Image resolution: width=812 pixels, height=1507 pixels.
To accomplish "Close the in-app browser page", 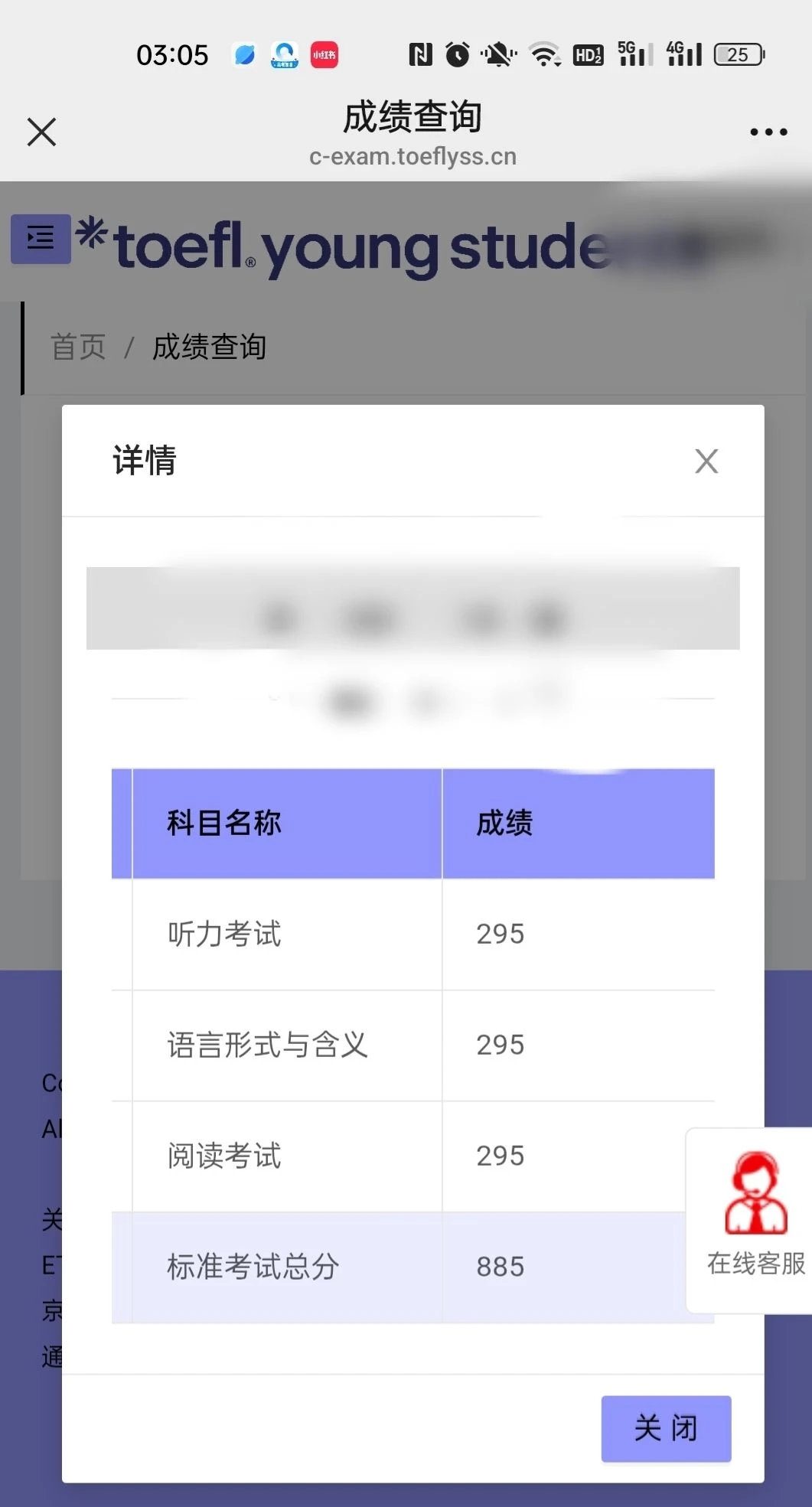I will 41,132.
